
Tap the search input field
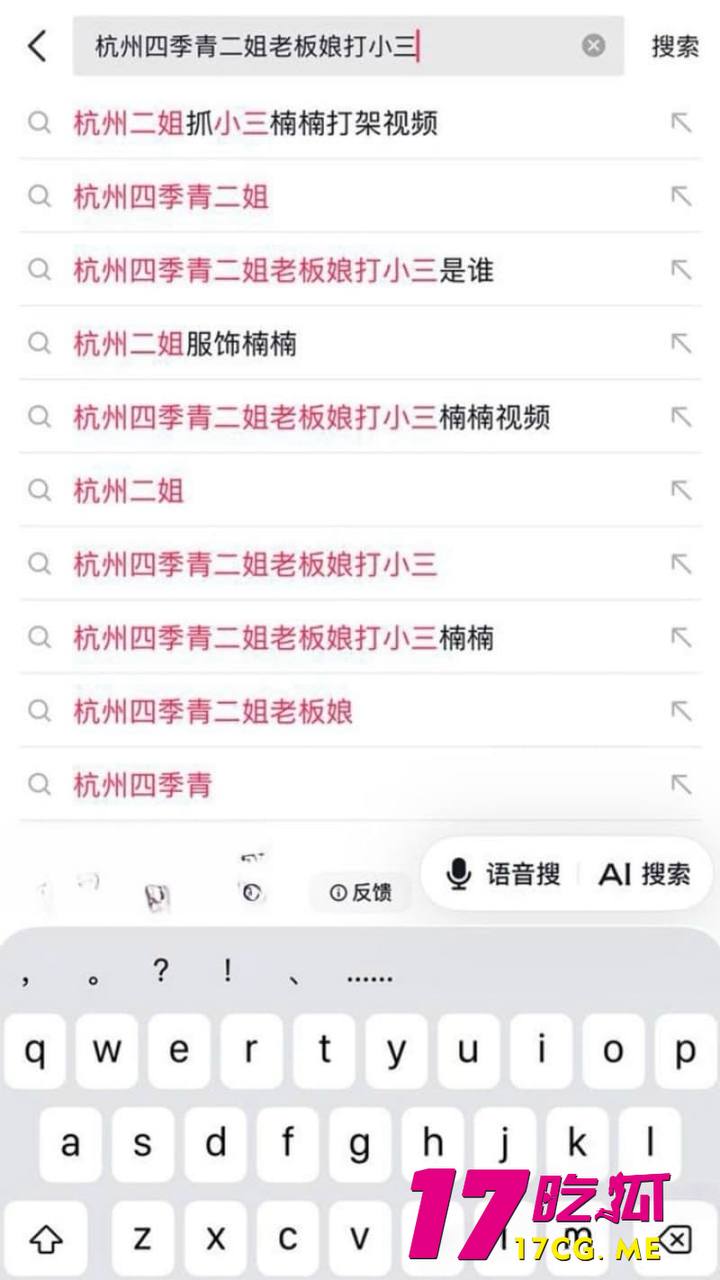click(300, 44)
